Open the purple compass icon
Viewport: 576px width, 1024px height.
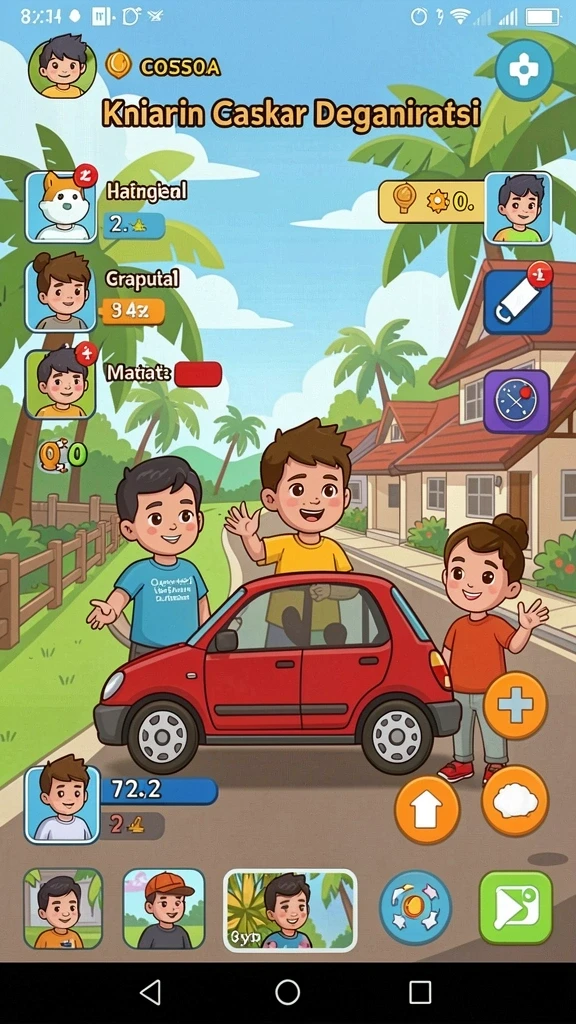(517, 402)
